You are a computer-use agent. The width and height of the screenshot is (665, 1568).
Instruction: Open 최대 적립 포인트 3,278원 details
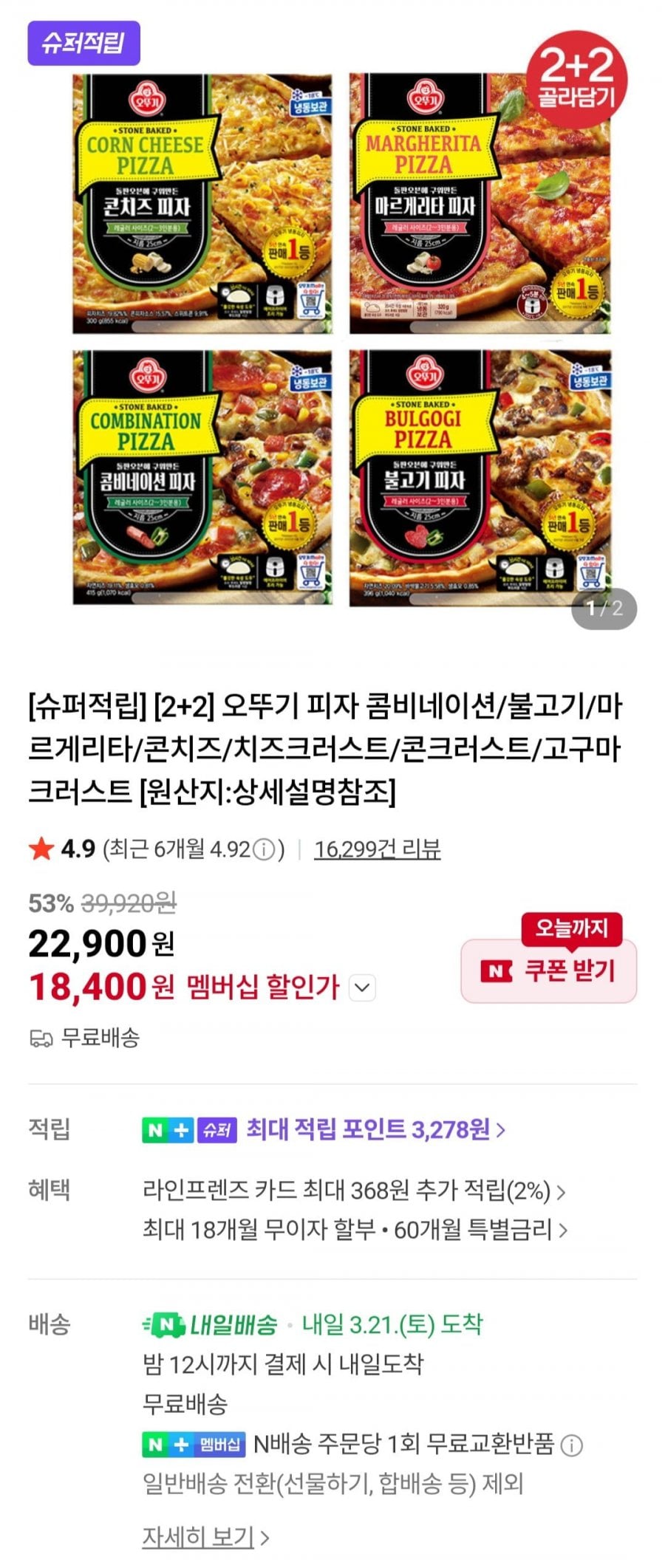pyautogui.click(x=375, y=1129)
